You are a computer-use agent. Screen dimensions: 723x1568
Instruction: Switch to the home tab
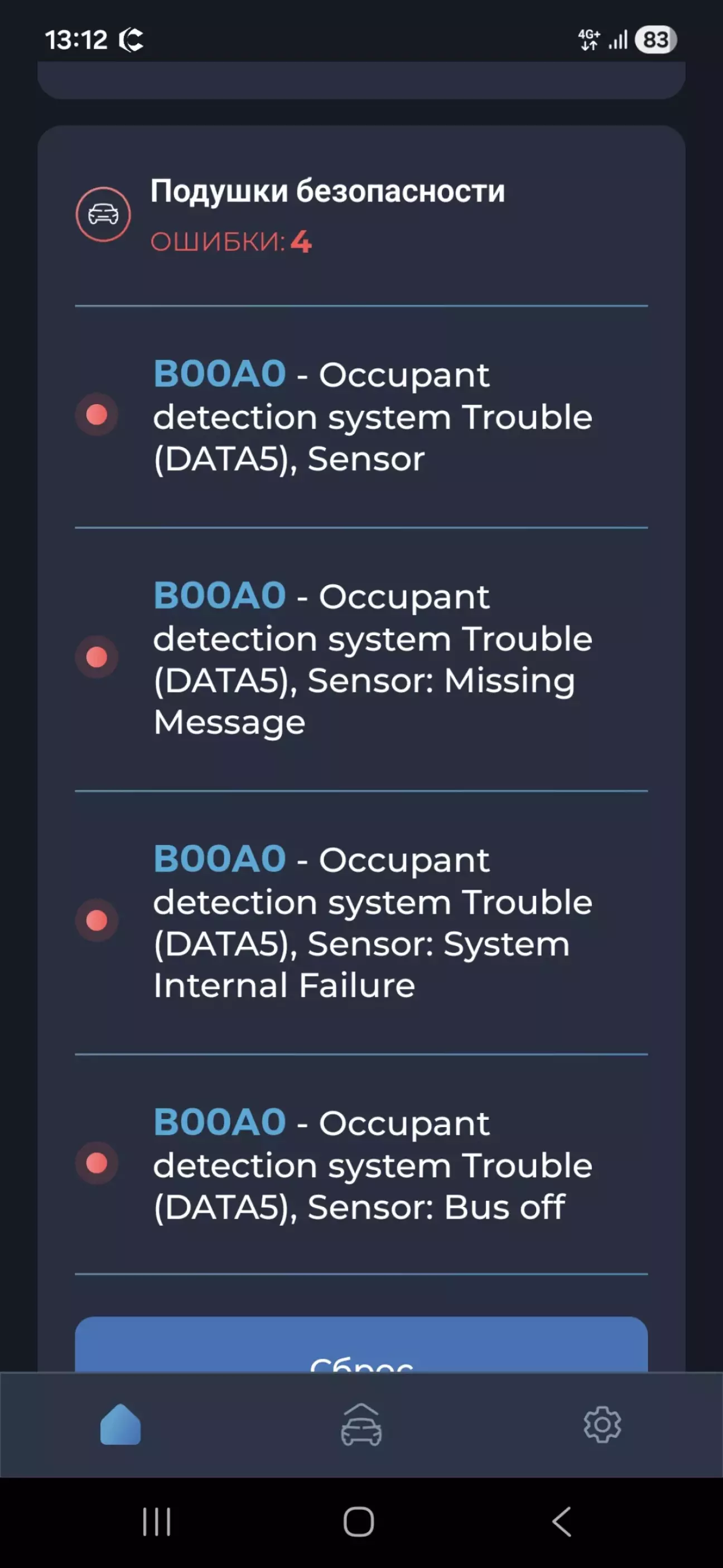coord(120,1425)
